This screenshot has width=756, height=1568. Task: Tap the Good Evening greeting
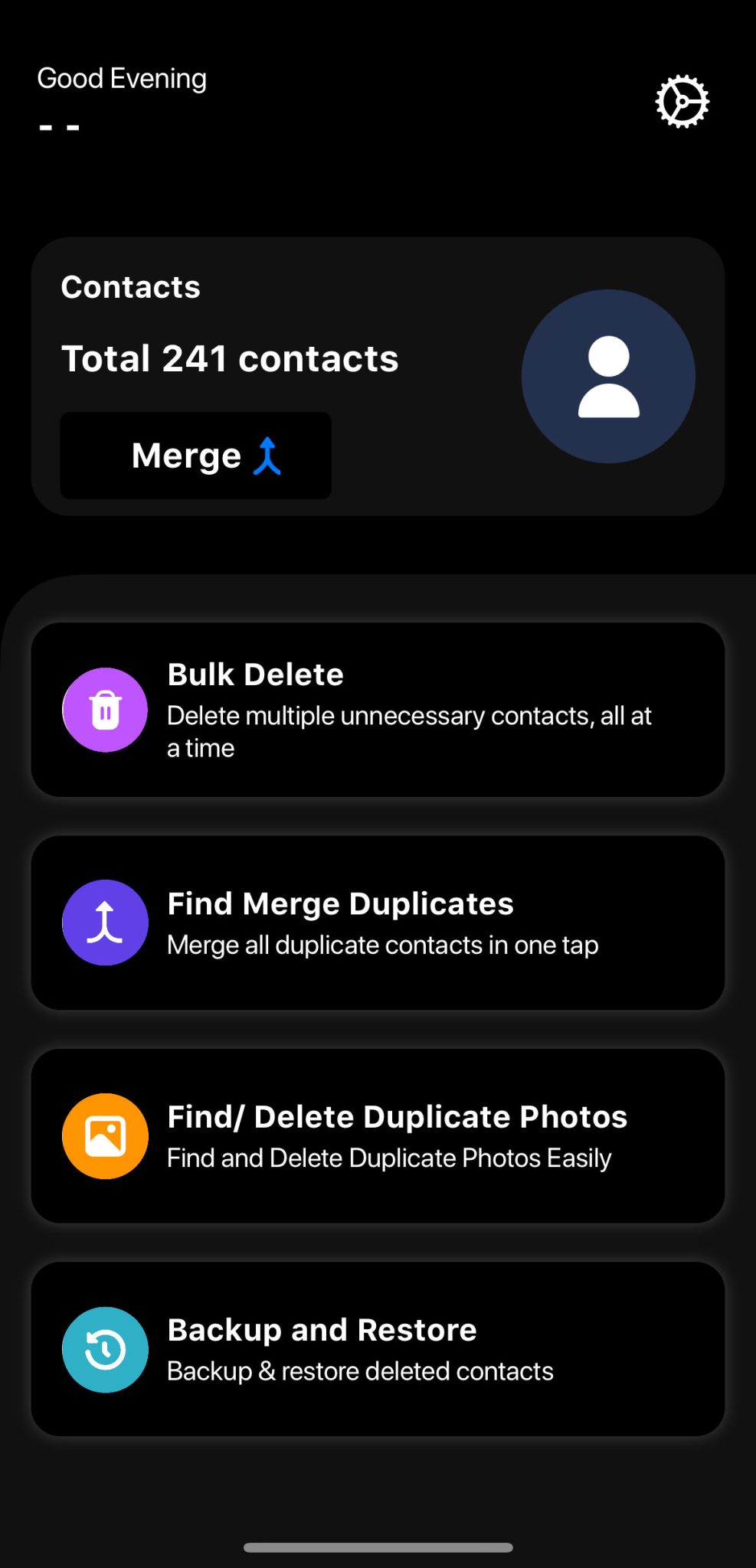click(122, 77)
